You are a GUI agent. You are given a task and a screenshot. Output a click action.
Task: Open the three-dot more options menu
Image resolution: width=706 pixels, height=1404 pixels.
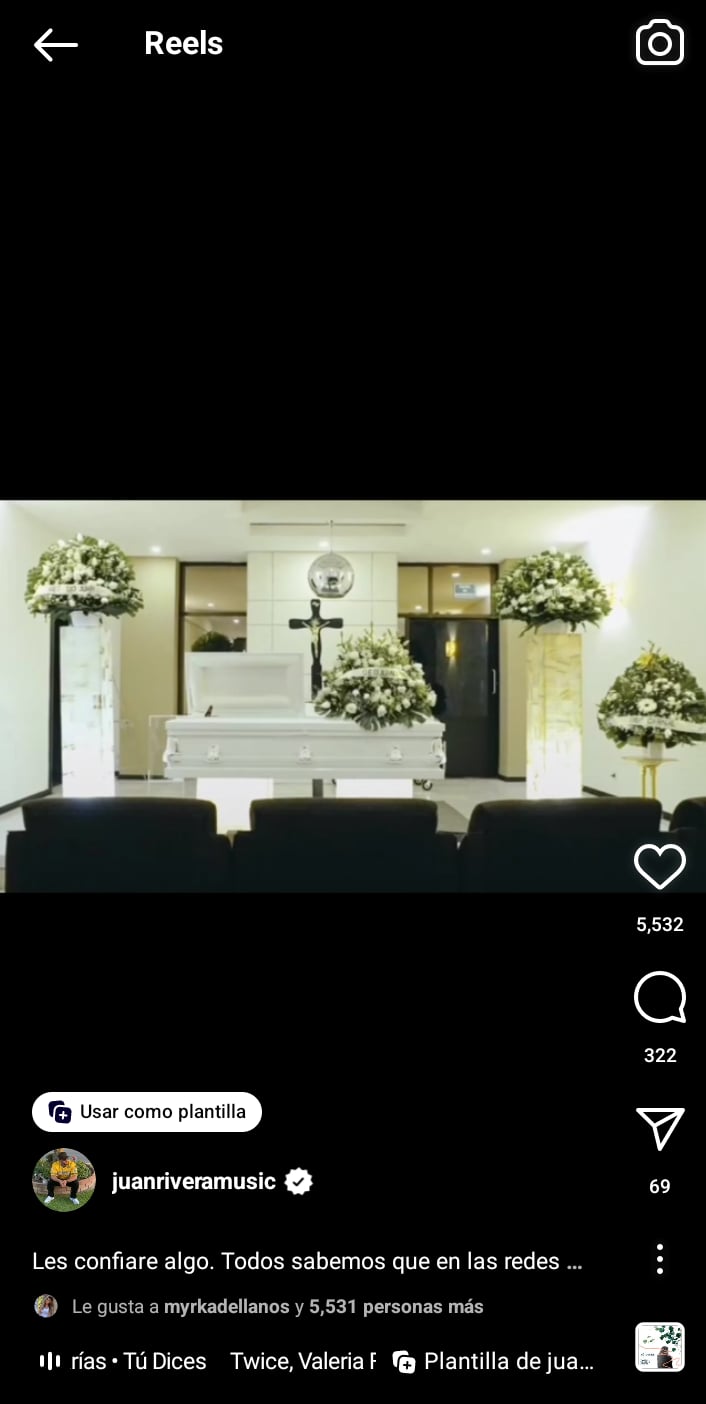(659, 1259)
